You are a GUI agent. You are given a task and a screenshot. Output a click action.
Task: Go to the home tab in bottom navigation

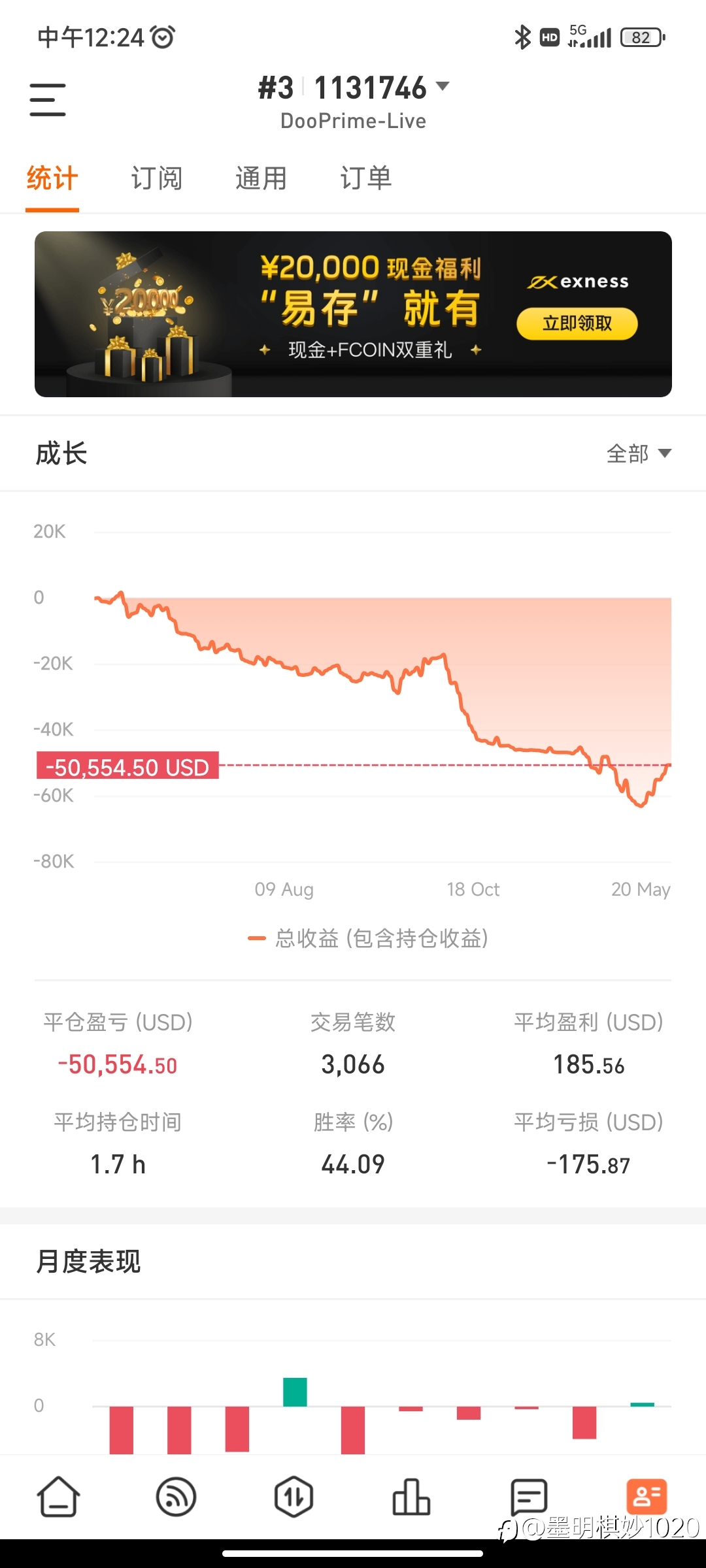59,1497
